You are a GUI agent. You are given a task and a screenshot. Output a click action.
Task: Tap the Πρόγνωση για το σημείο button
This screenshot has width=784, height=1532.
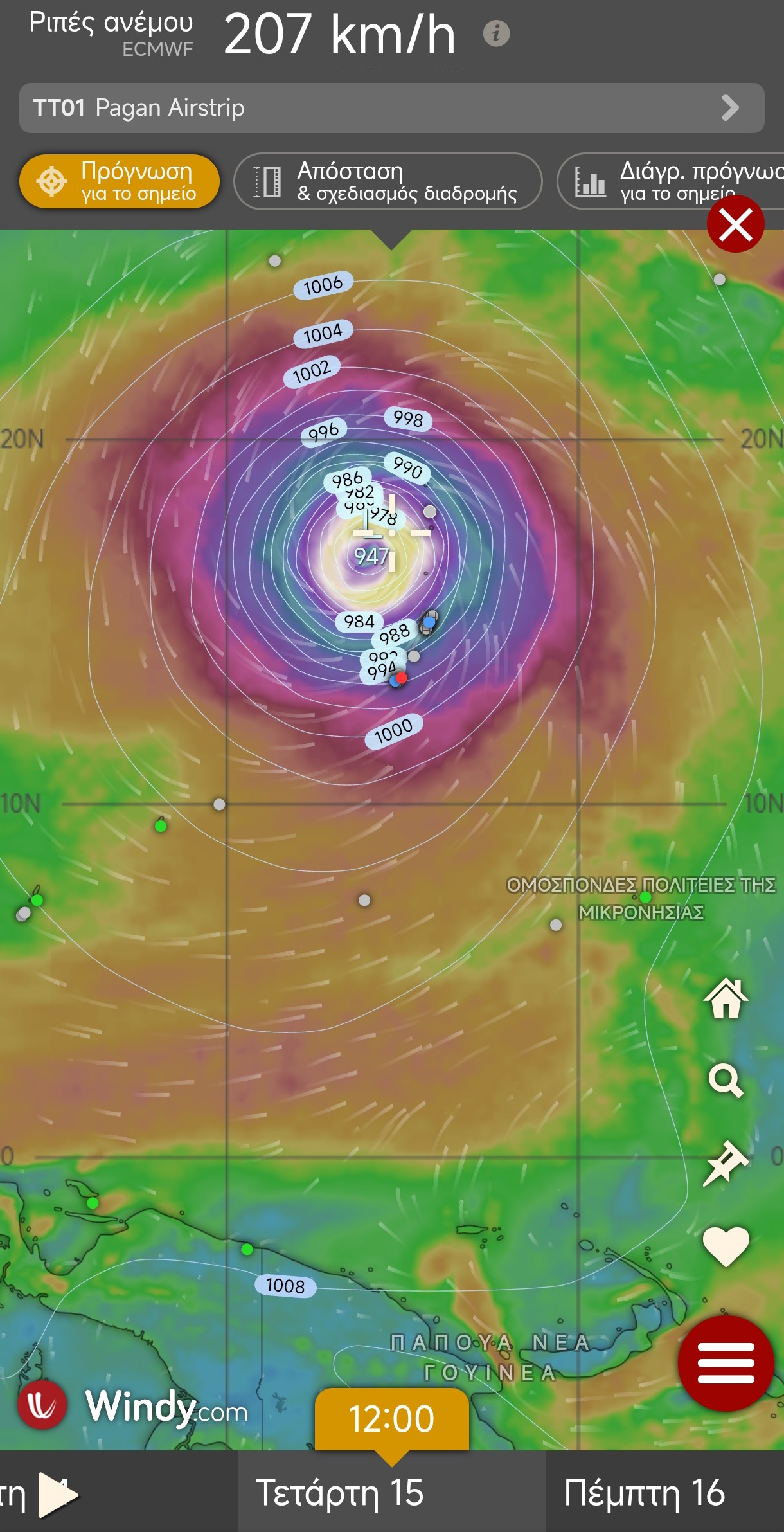120,181
